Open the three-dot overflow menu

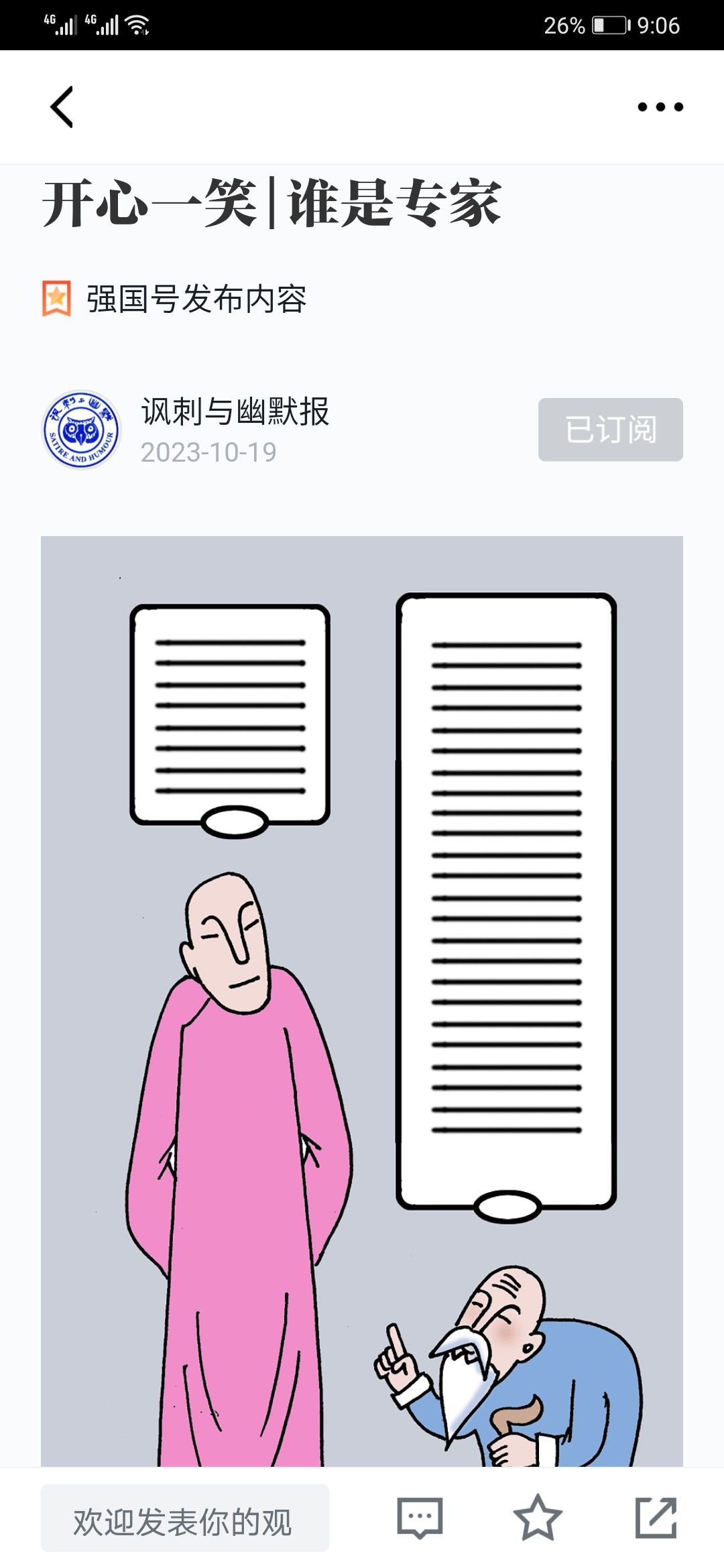point(660,107)
